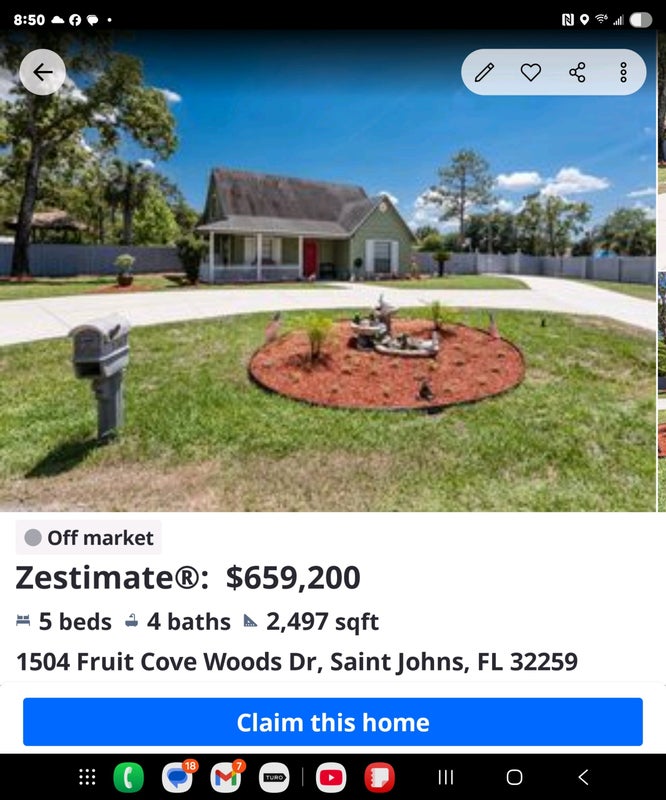Viewport: 666px width, 800px height.
Task: Go to the system home screen
Action: coord(514,777)
